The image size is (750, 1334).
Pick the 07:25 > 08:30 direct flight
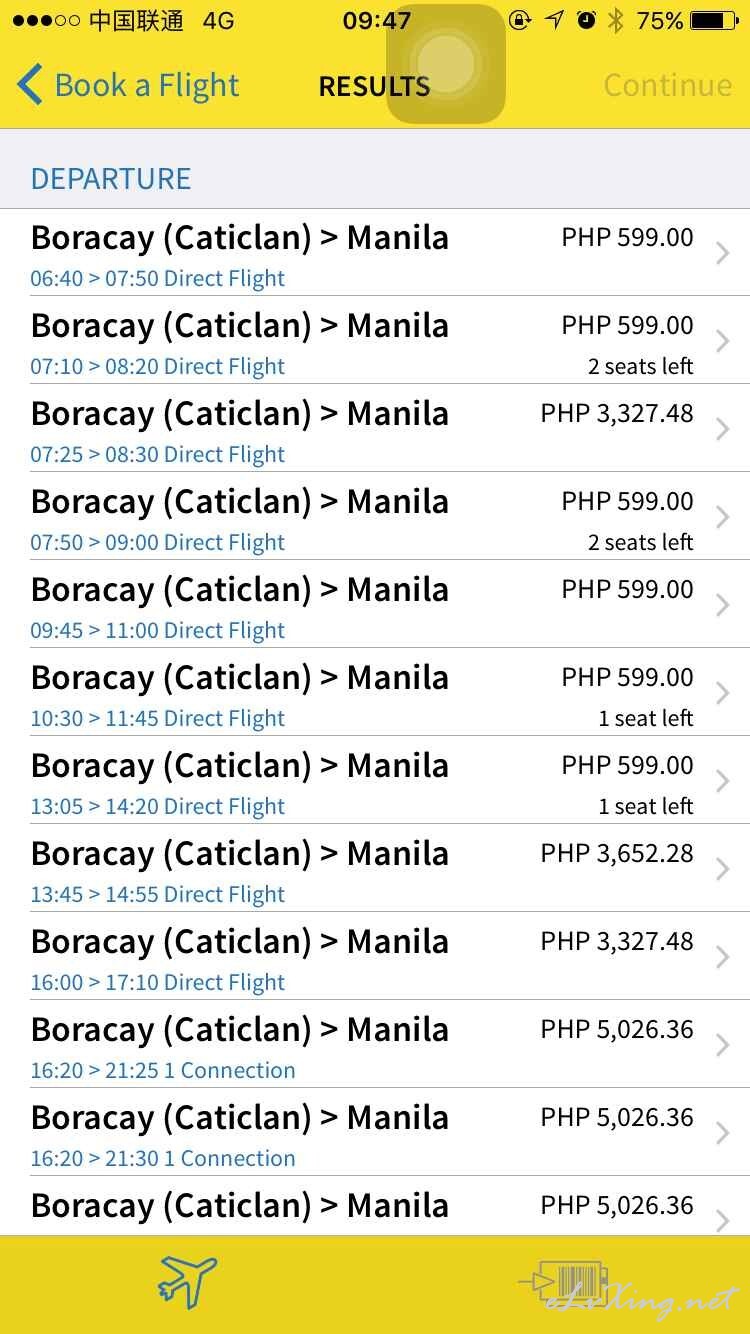coord(375,428)
